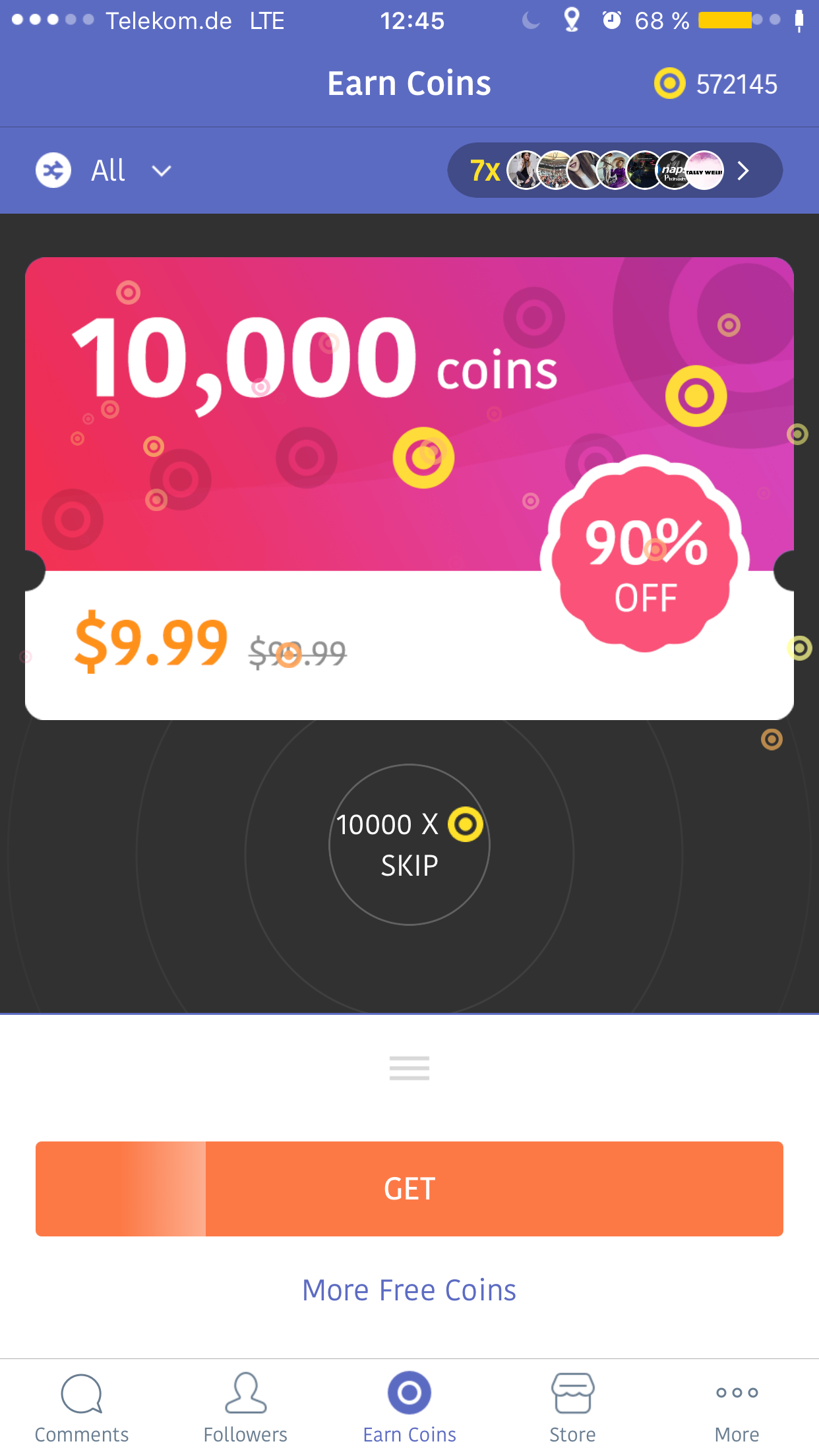Image resolution: width=819 pixels, height=1456 pixels.
Task: Open the More Free Coins link
Action: coord(409,1290)
